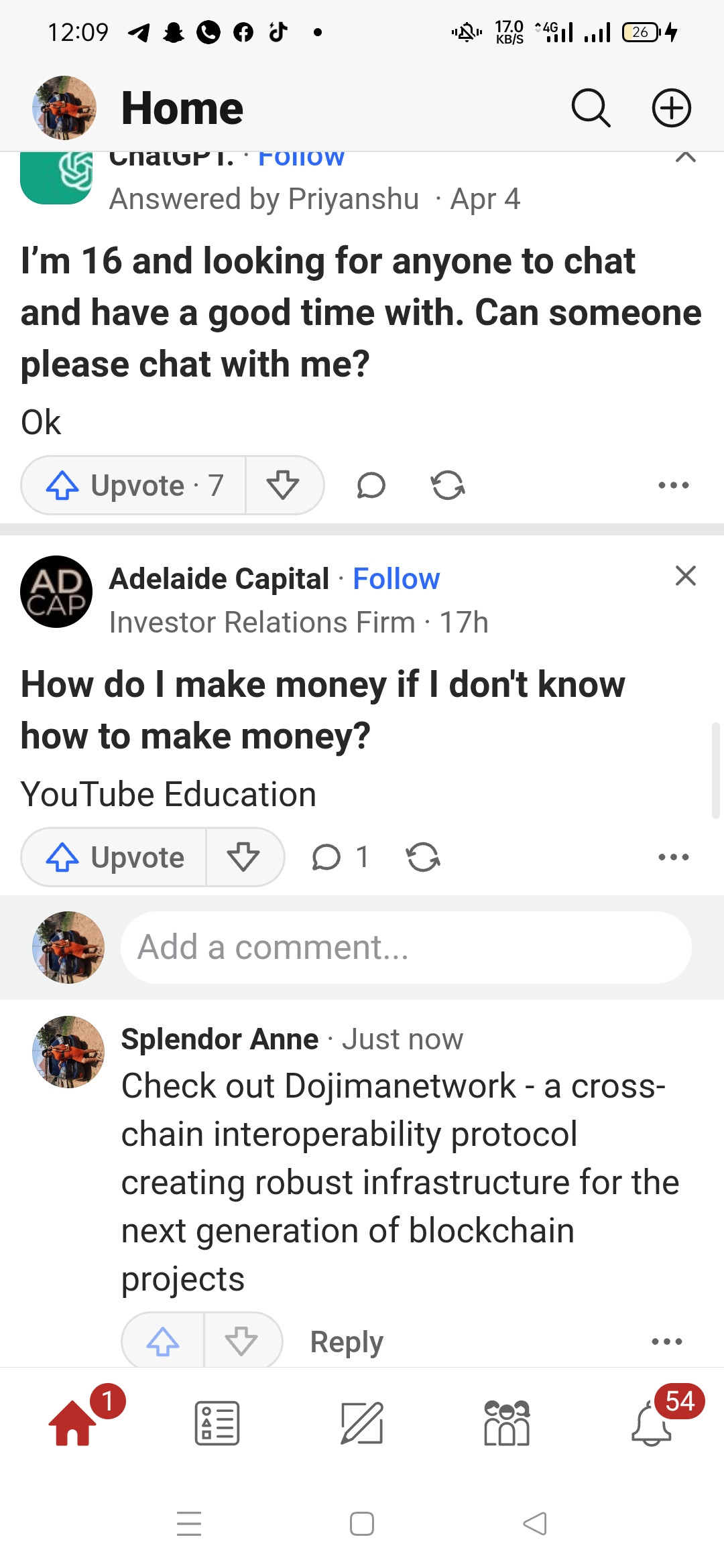724x1568 pixels.
Task: Upvote Splendor Anne's comment
Action: (x=163, y=1342)
